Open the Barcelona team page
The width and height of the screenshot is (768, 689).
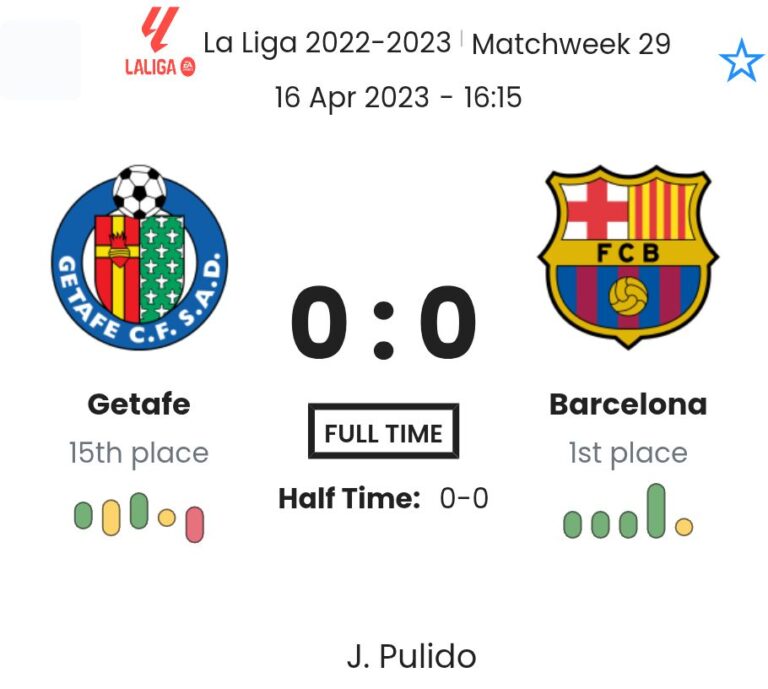pyautogui.click(x=628, y=404)
